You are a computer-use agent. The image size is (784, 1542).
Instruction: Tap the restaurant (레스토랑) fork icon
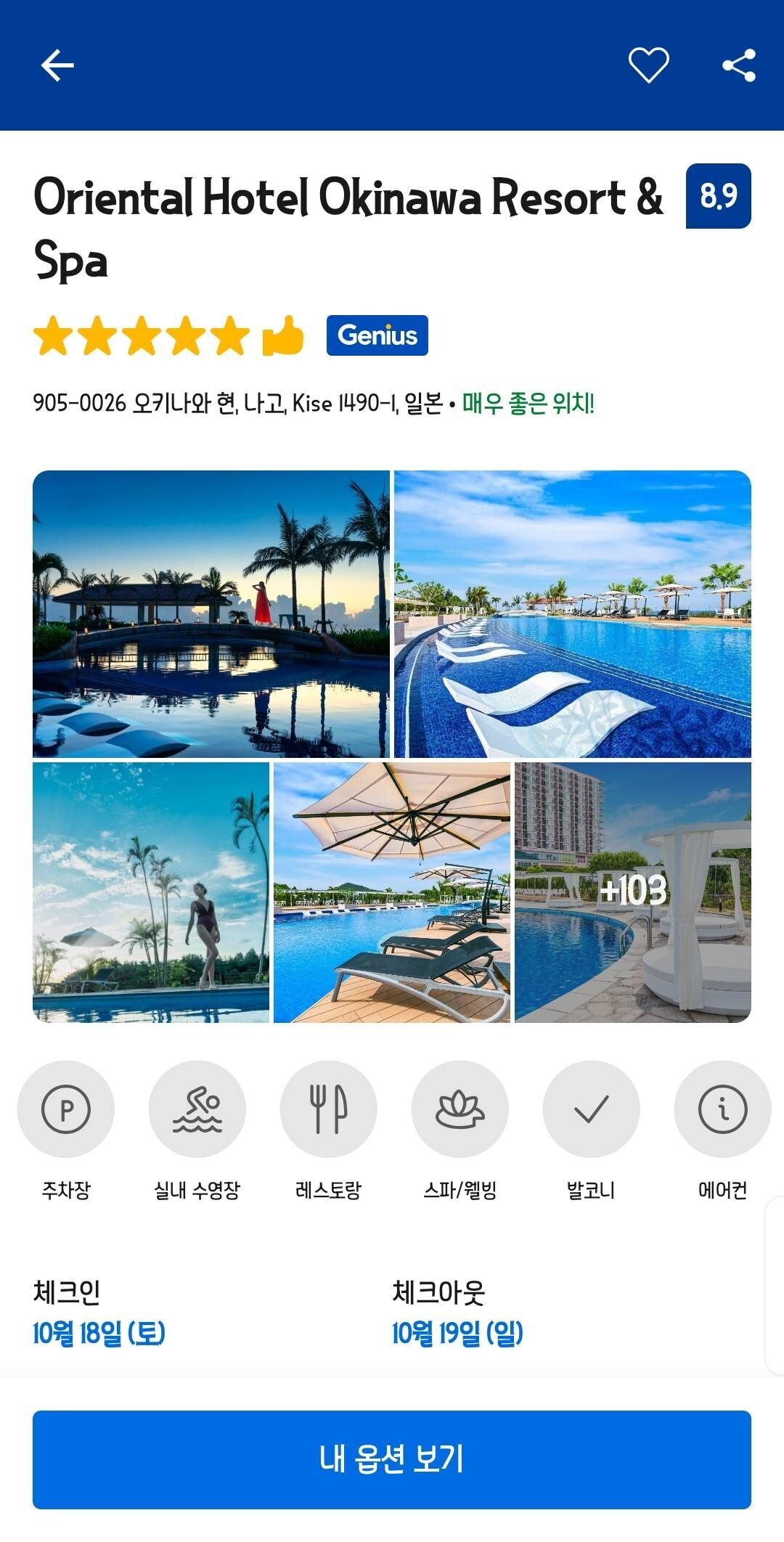327,1109
